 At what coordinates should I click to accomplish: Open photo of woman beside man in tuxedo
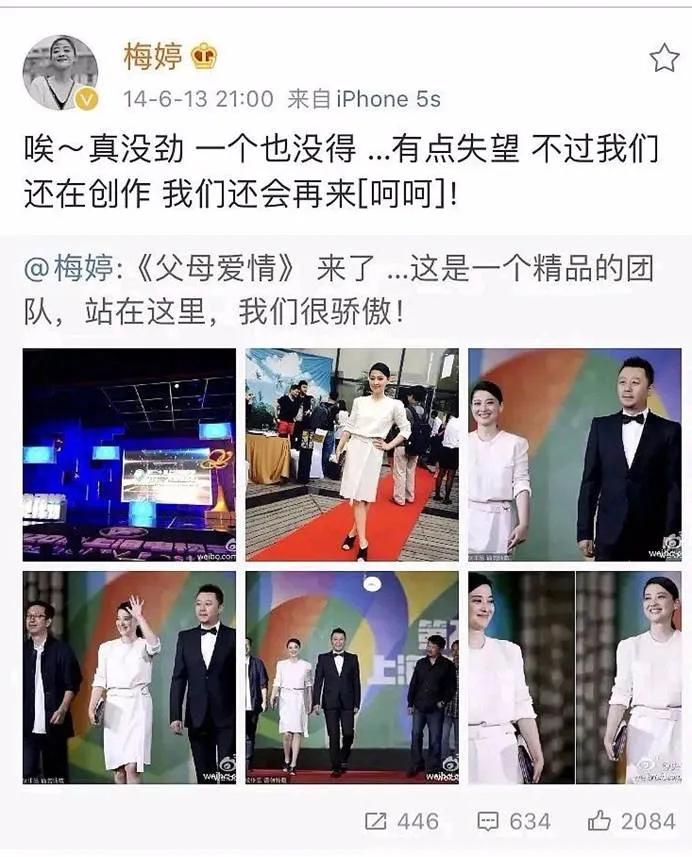(x=575, y=454)
